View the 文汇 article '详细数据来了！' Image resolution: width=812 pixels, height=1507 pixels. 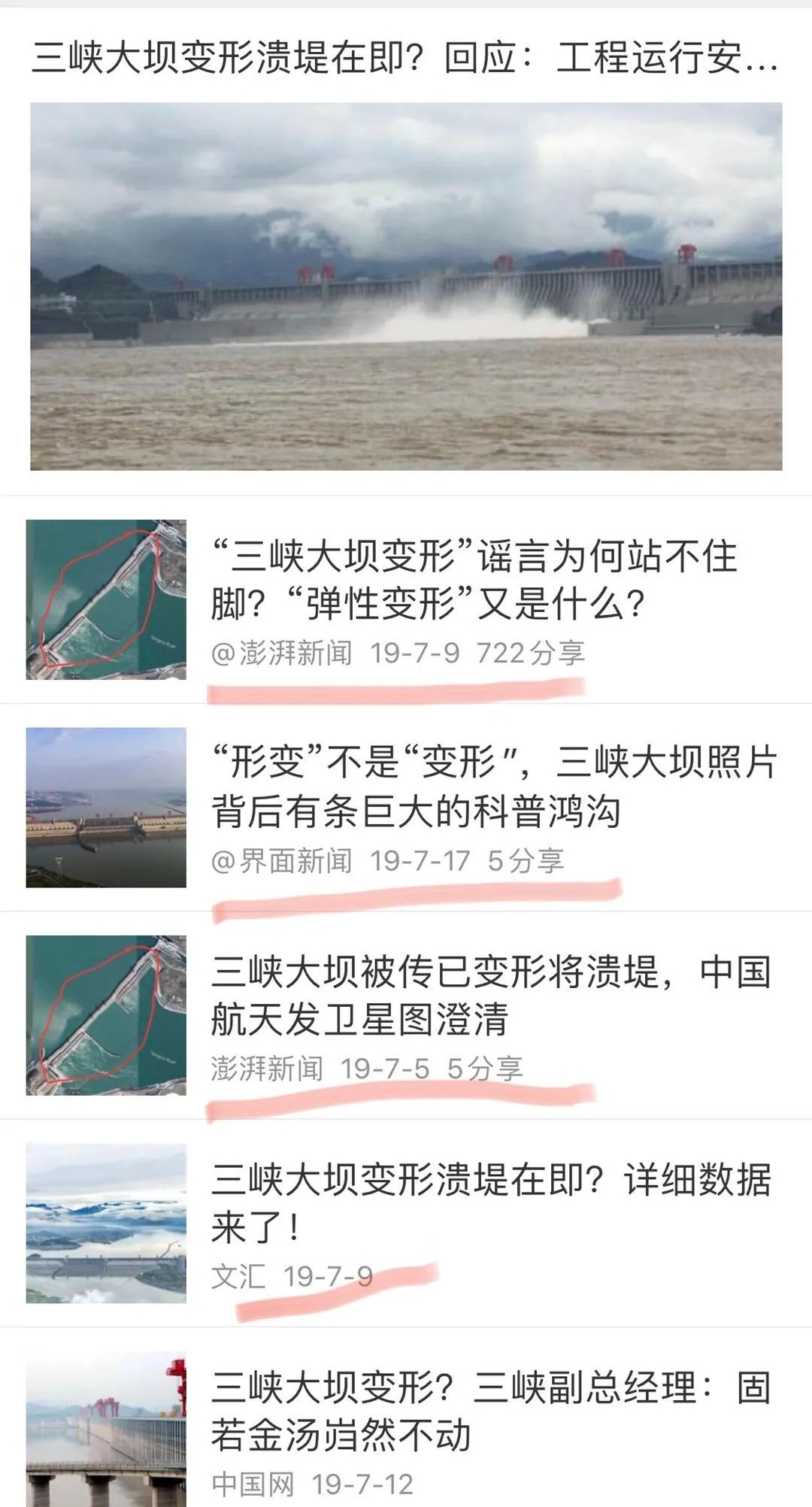point(490,1202)
